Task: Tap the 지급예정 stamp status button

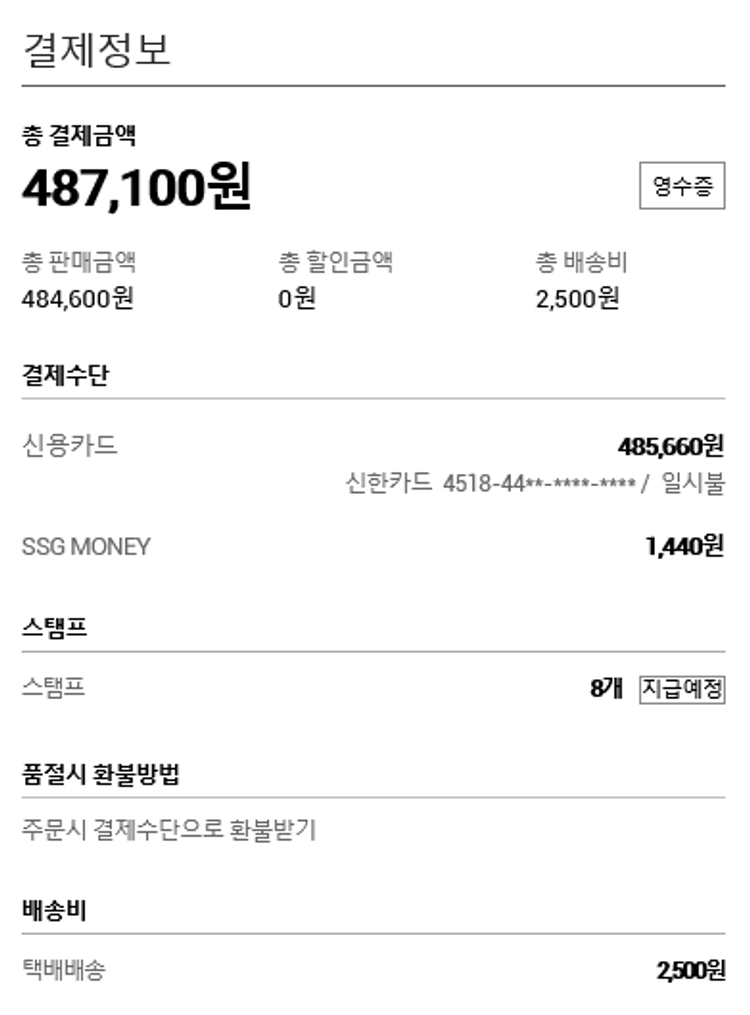Action: tap(682, 690)
